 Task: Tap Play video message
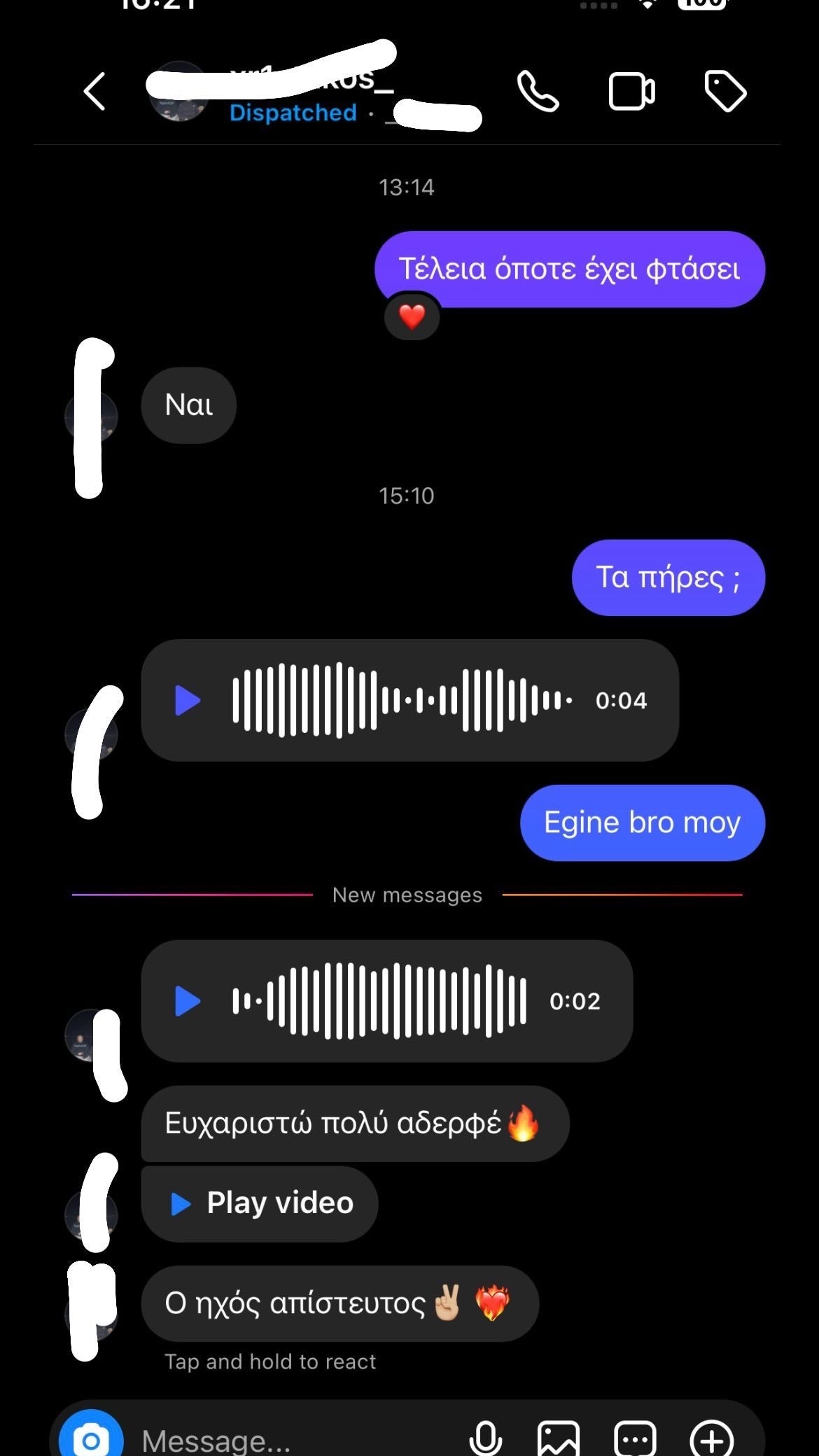tap(260, 1203)
